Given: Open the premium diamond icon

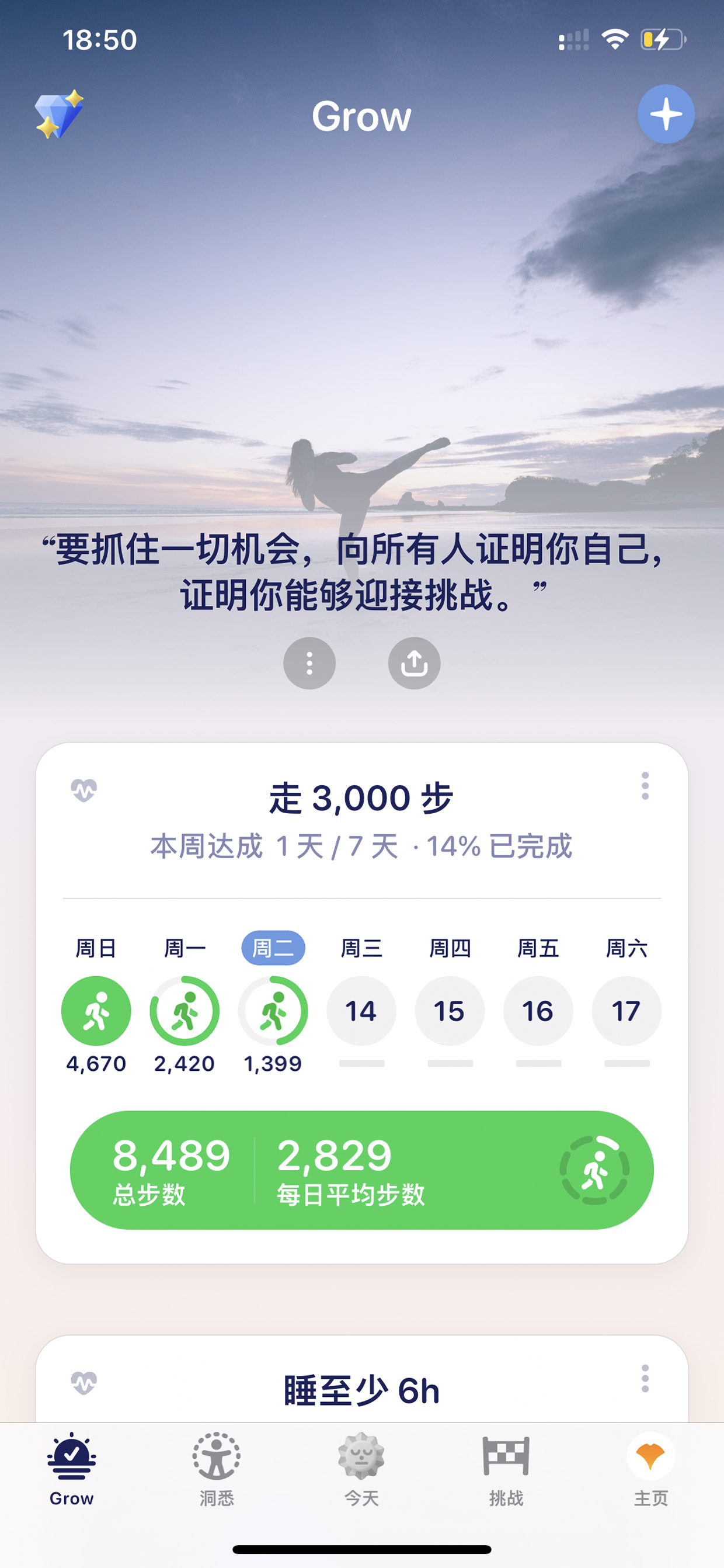Looking at the screenshot, I should (x=59, y=115).
